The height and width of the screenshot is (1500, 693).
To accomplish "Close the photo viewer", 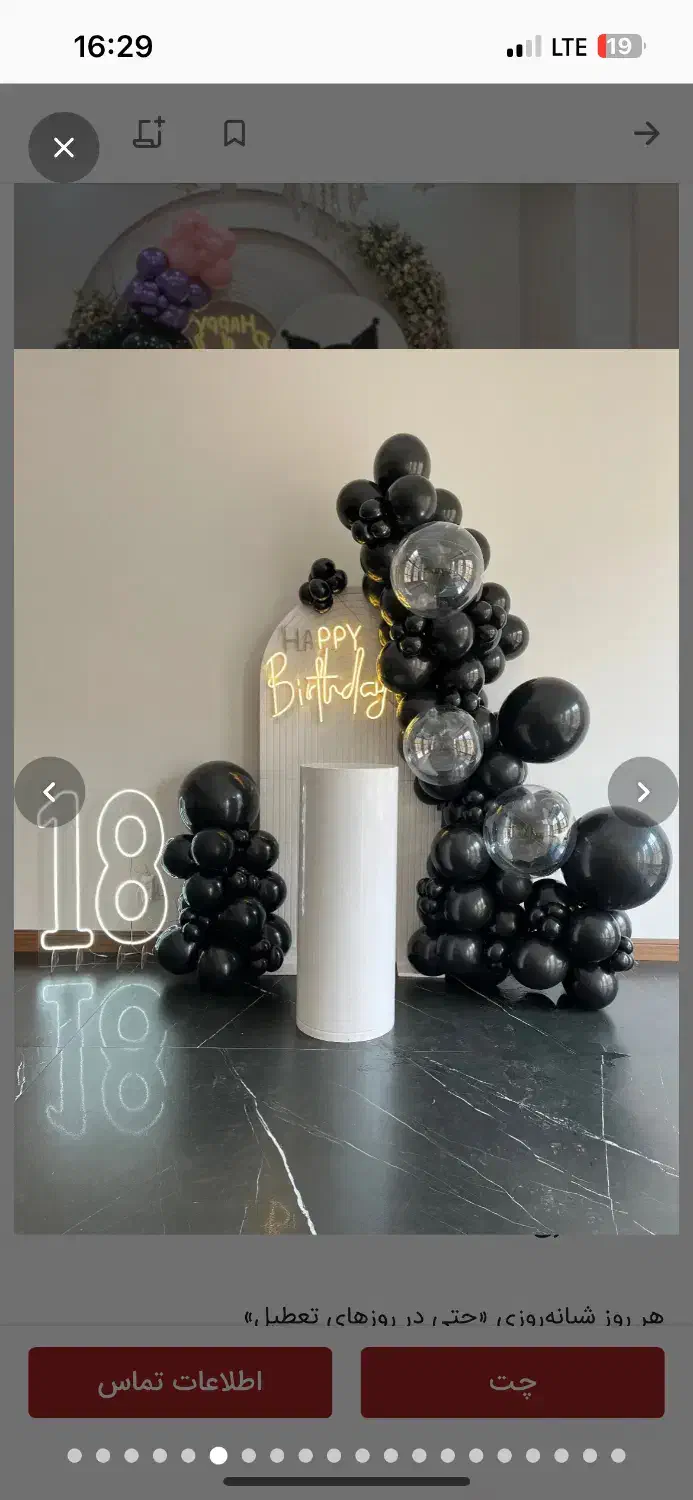I will coord(64,148).
